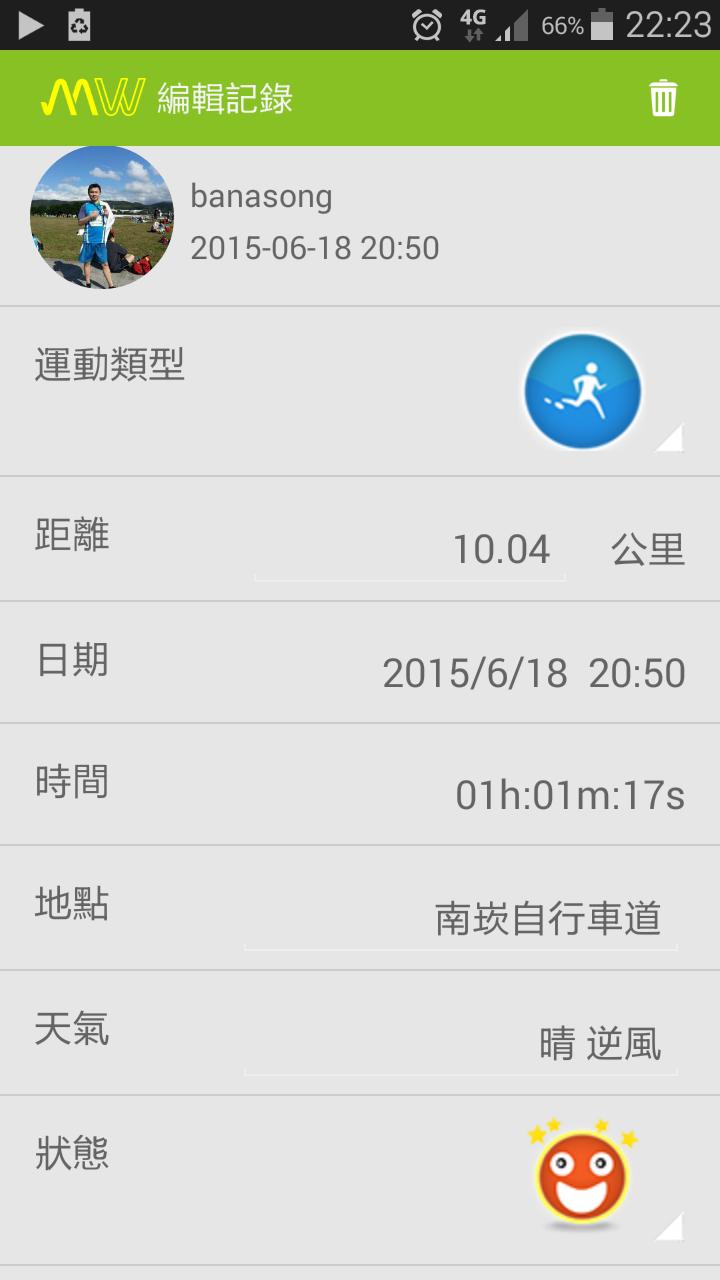The height and width of the screenshot is (1280, 720).
Task: Edit the 10.04 distance field
Action: pos(410,549)
